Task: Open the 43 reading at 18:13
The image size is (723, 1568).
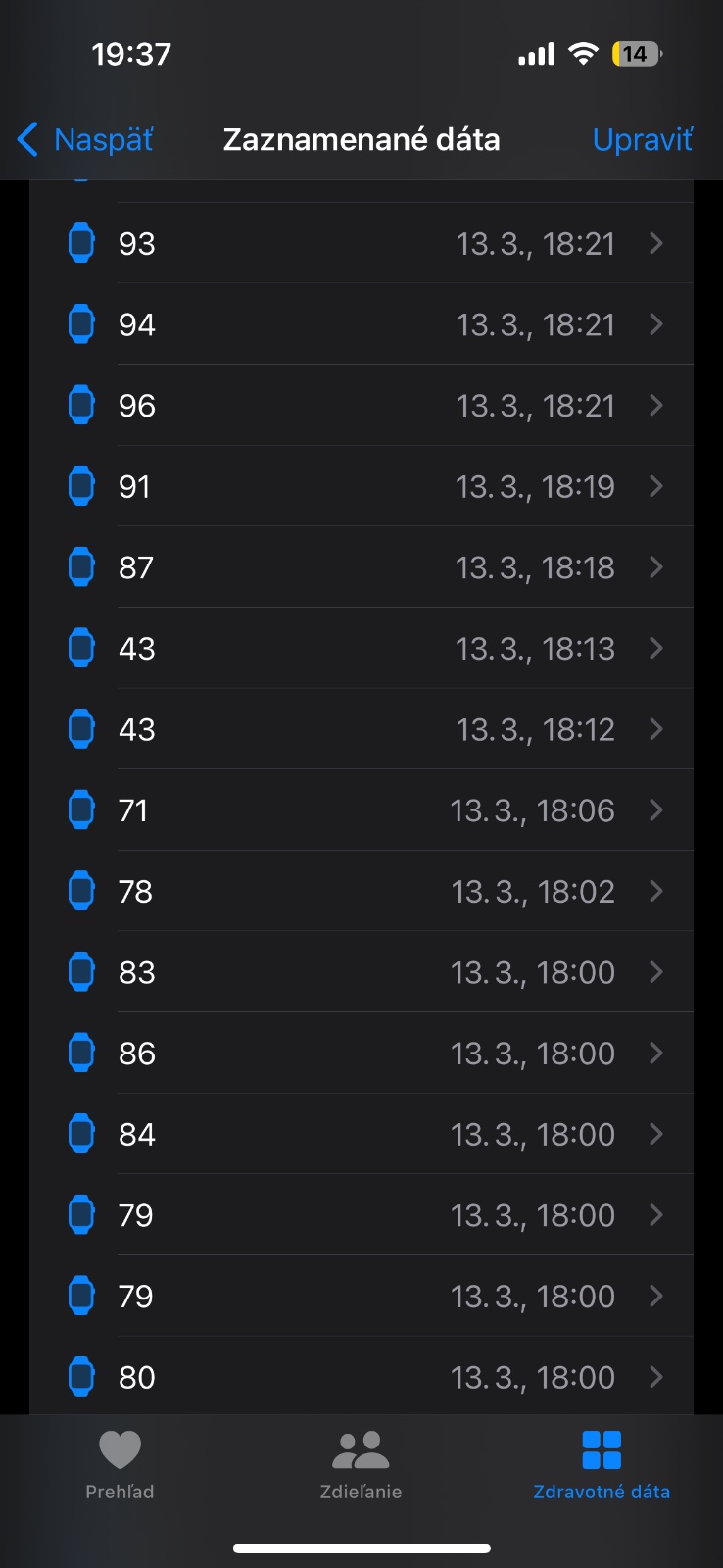Action: pyautogui.click(x=362, y=648)
